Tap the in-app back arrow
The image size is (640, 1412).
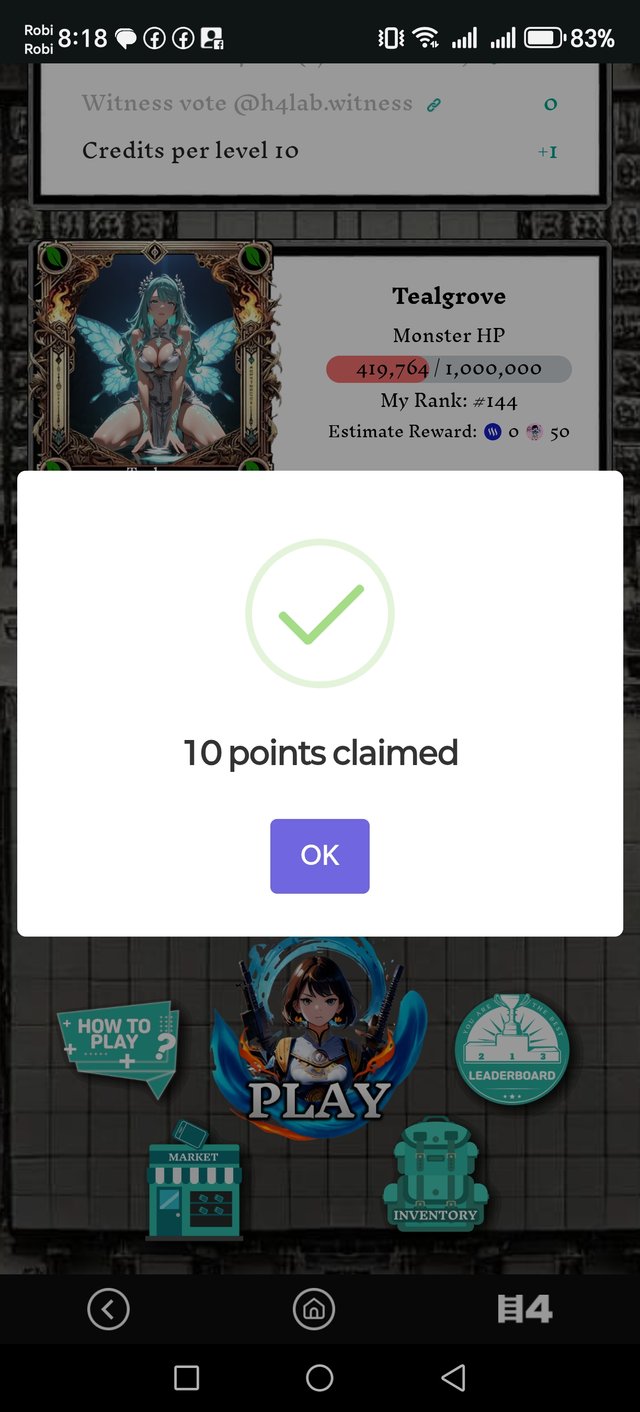(108, 1308)
